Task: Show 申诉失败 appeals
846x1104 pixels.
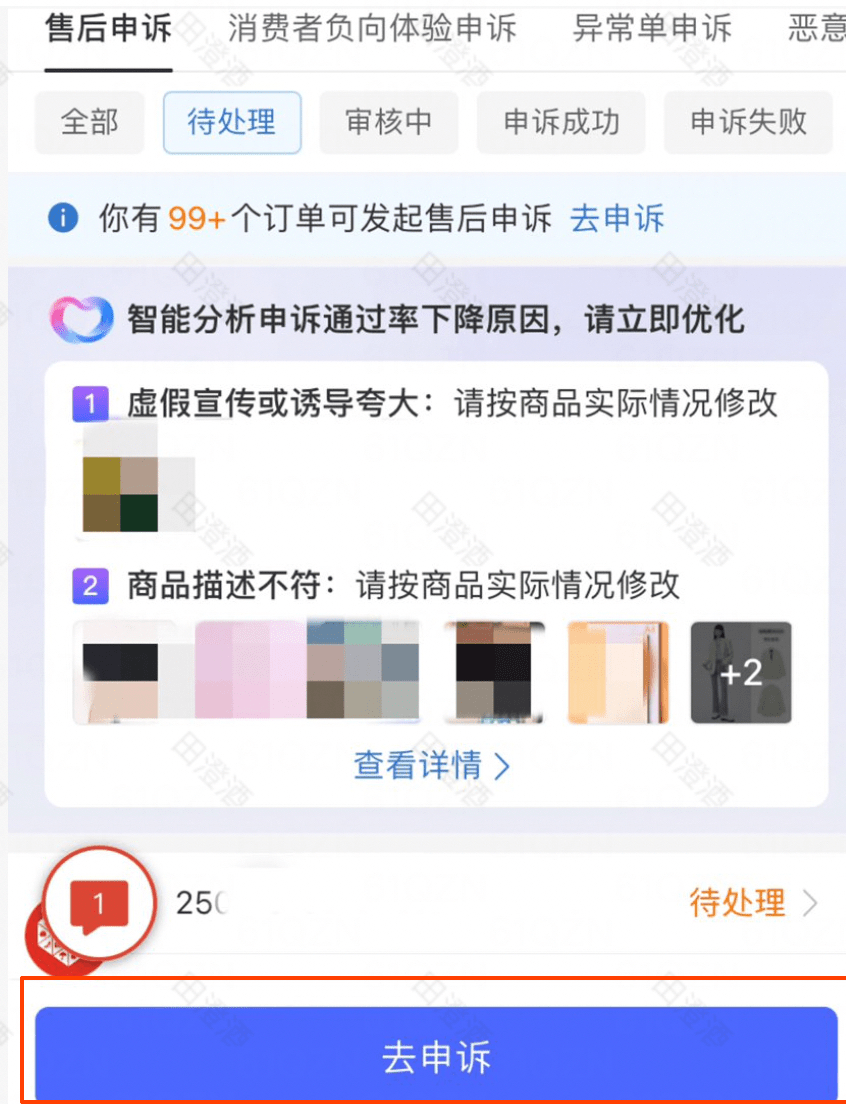Action: (x=748, y=122)
